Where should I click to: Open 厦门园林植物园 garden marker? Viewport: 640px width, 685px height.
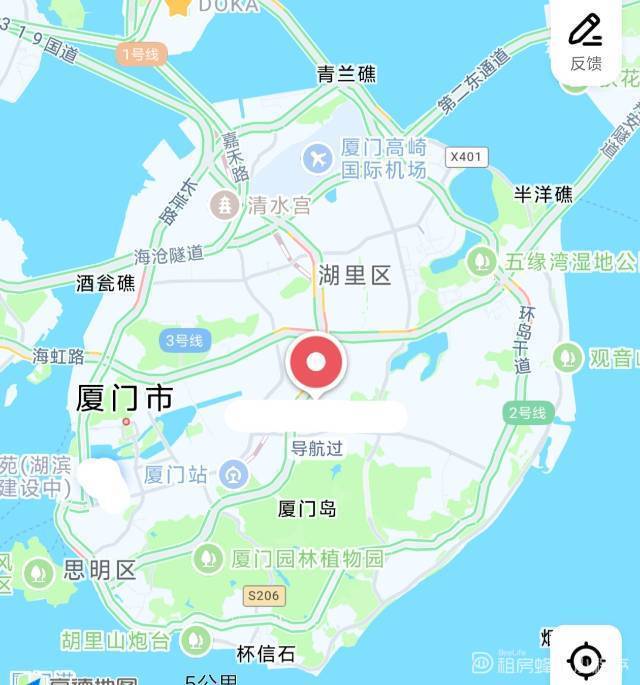pos(209,558)
